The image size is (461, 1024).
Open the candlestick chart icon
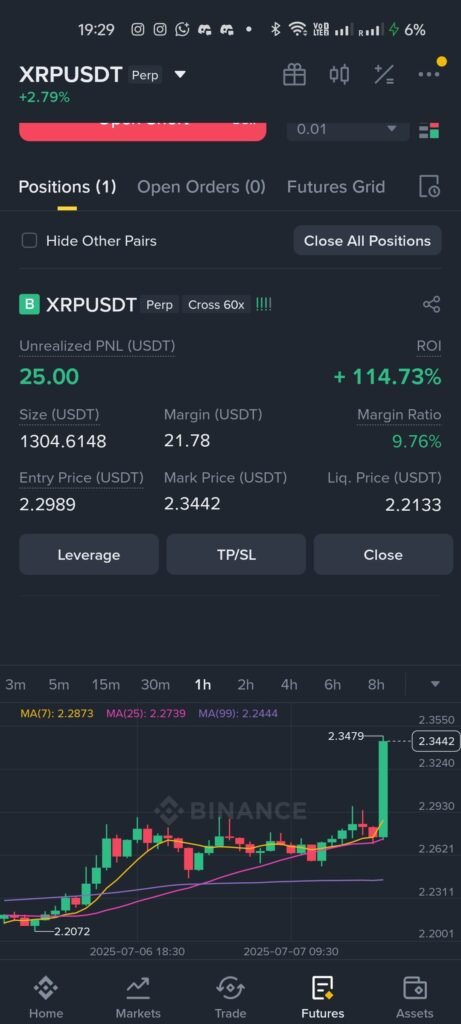click(x=338, y=74)
